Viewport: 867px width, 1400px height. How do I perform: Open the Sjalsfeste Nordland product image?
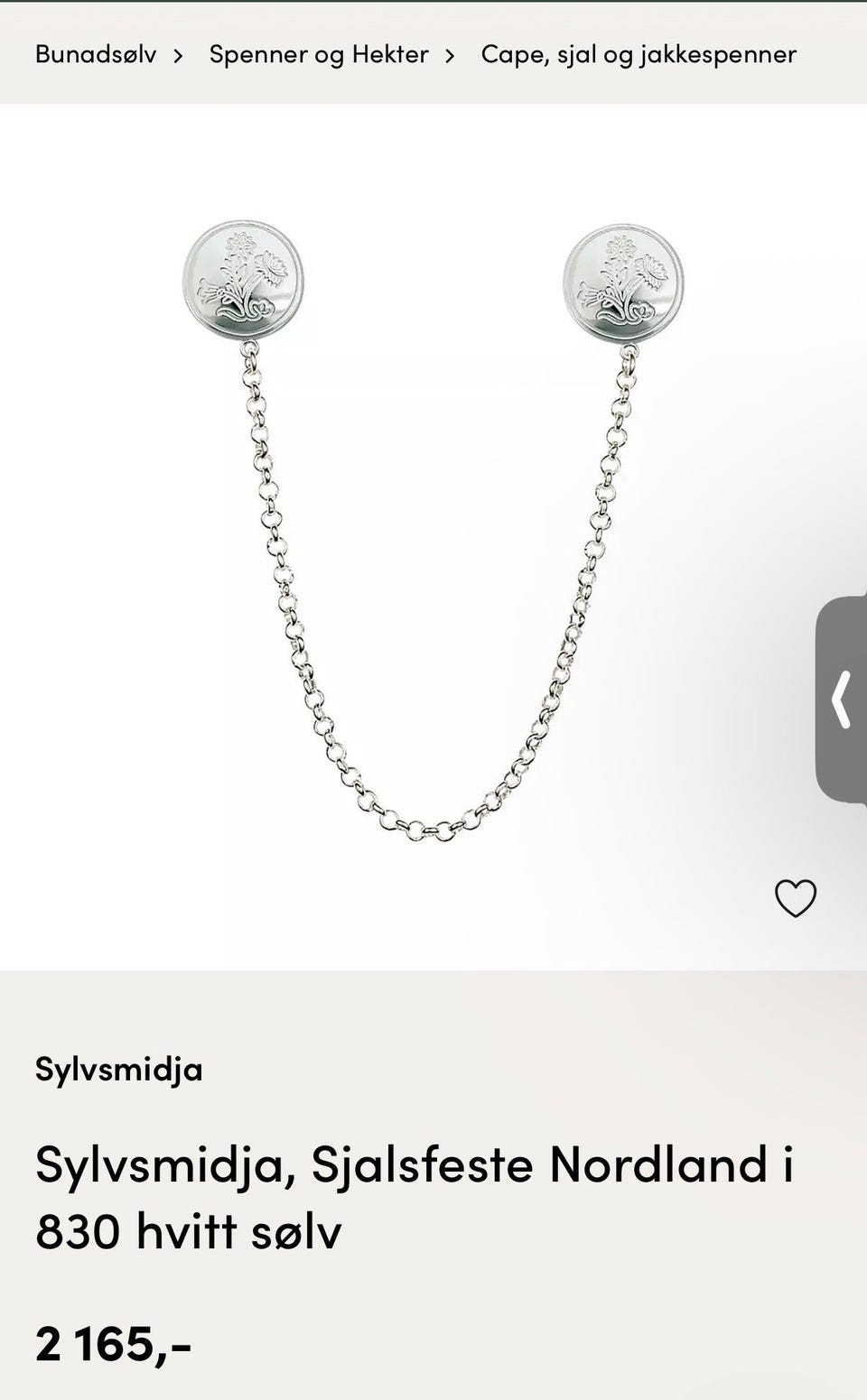[x=433, y=536]
